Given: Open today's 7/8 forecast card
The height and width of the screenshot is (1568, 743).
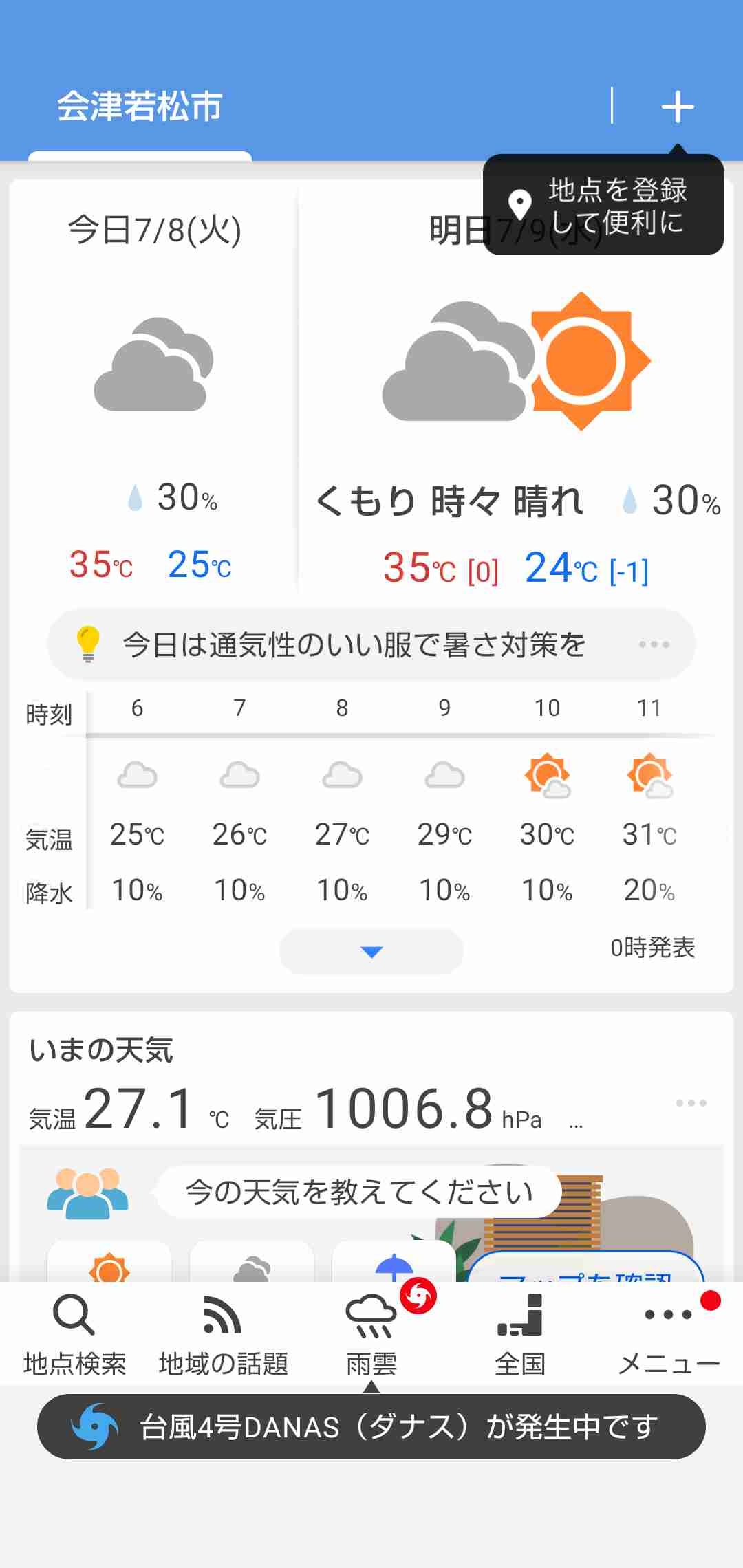Looking at the screenshot, I should click(154, 385).
